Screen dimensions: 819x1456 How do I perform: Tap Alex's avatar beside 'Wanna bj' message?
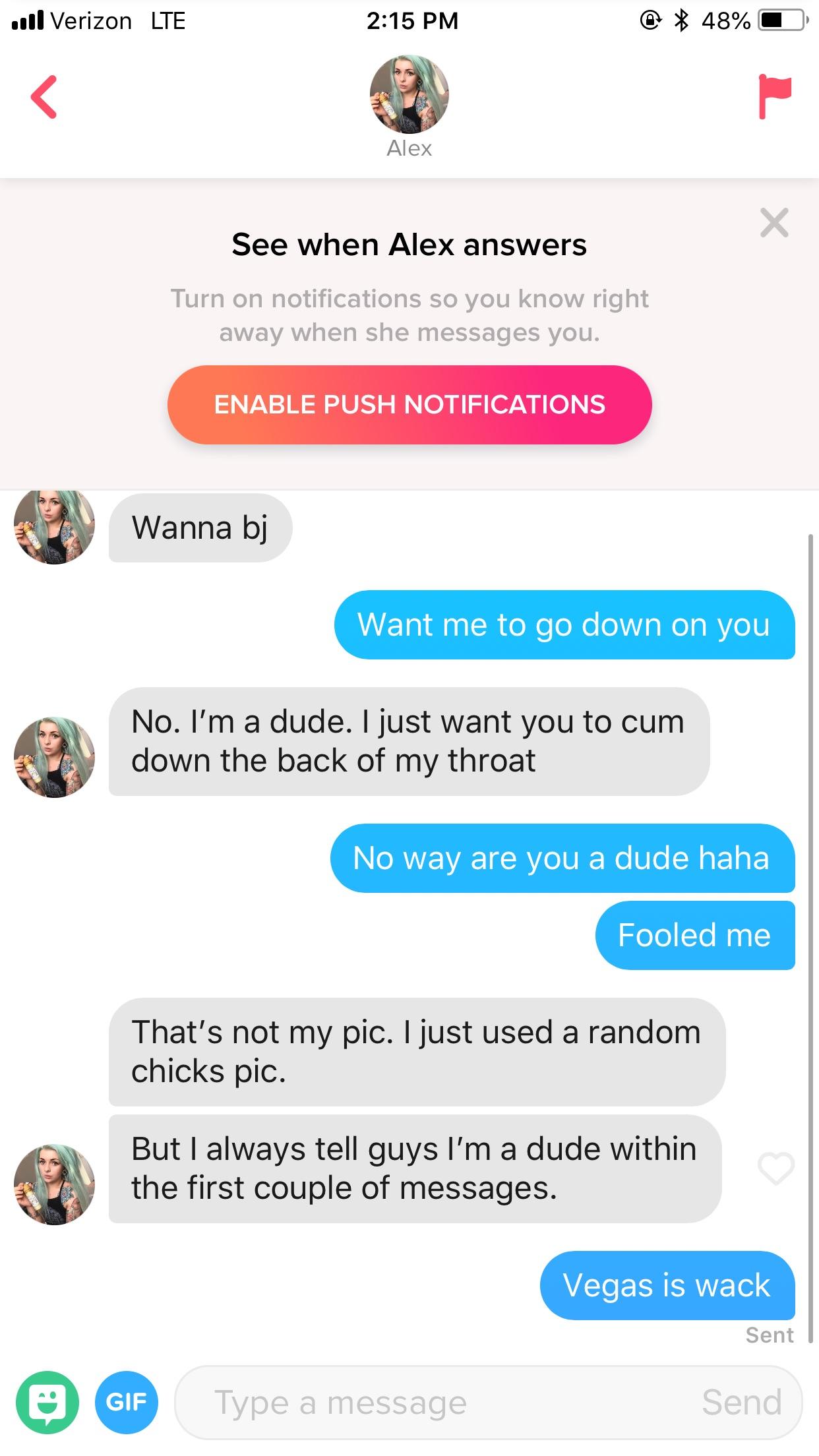click(x=54, y=526)
